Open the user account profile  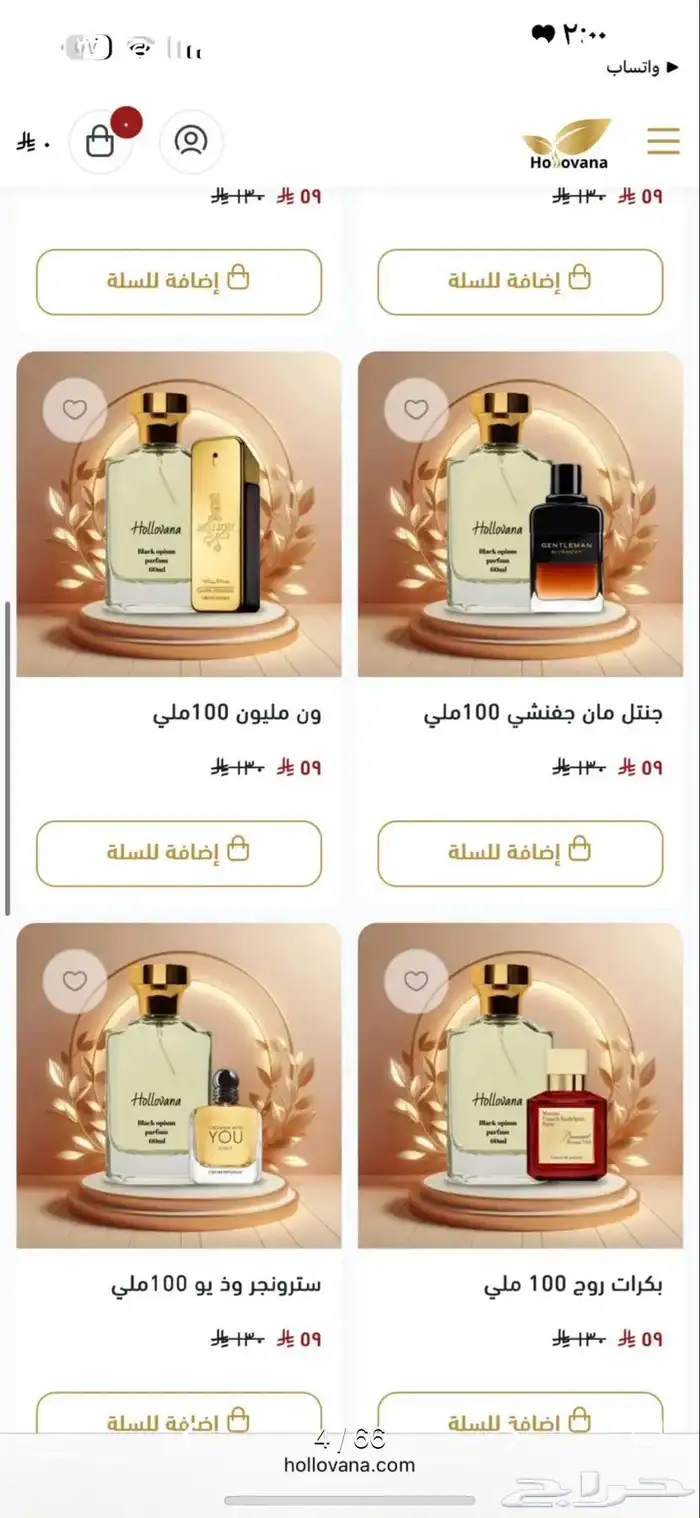(190, 141)
